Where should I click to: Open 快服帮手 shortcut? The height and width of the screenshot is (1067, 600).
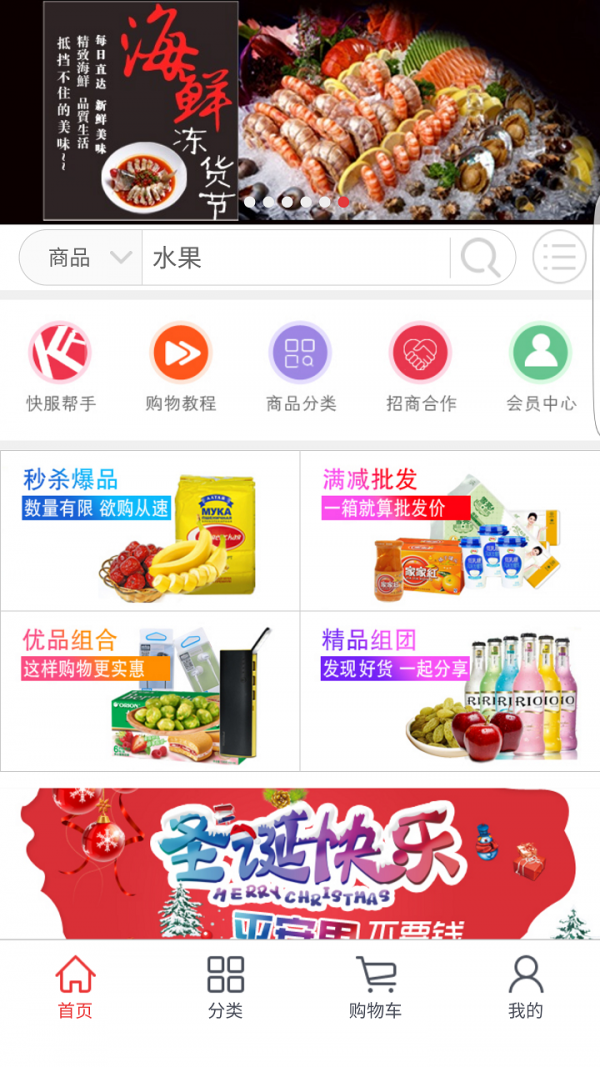coord(60,367)
